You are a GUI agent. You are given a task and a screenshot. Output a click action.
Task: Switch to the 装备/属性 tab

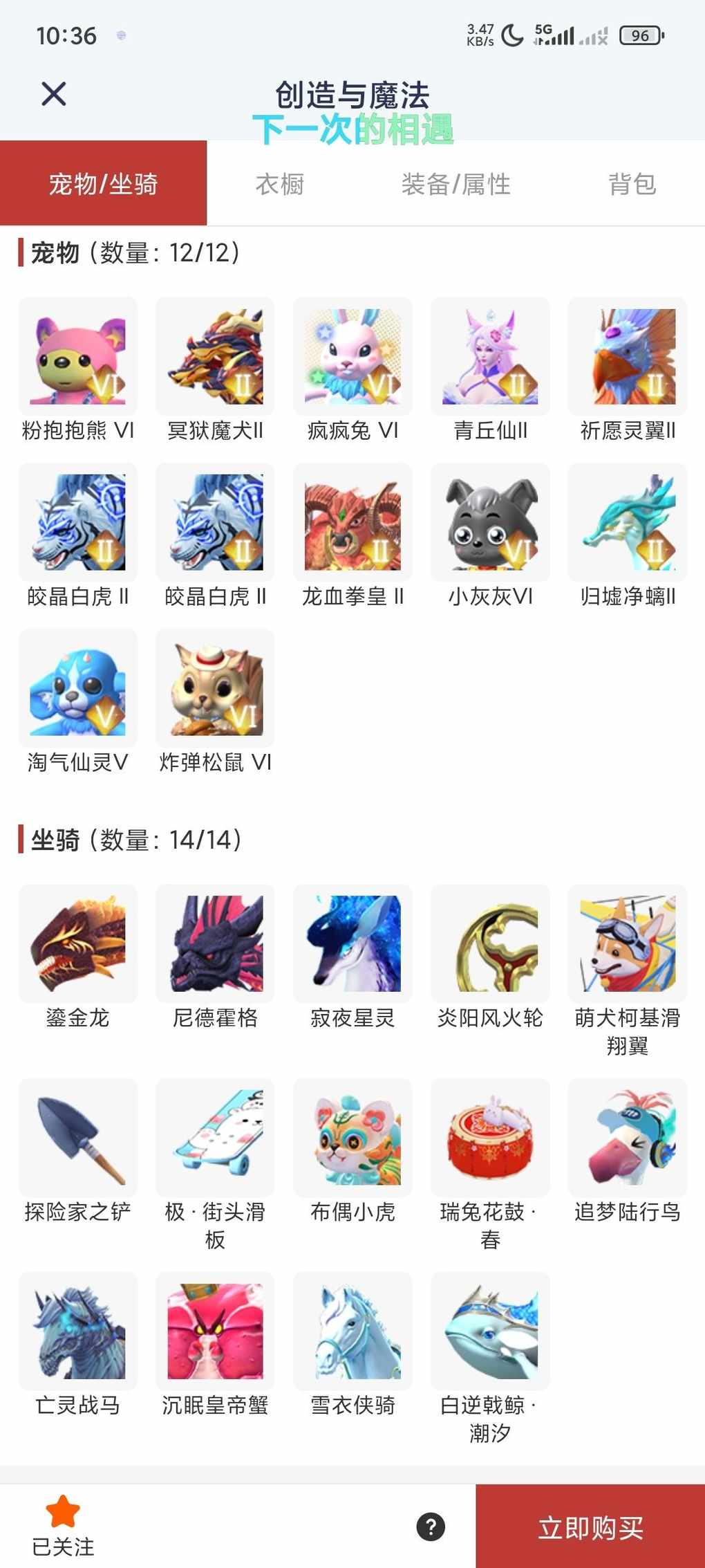[455, 184]
